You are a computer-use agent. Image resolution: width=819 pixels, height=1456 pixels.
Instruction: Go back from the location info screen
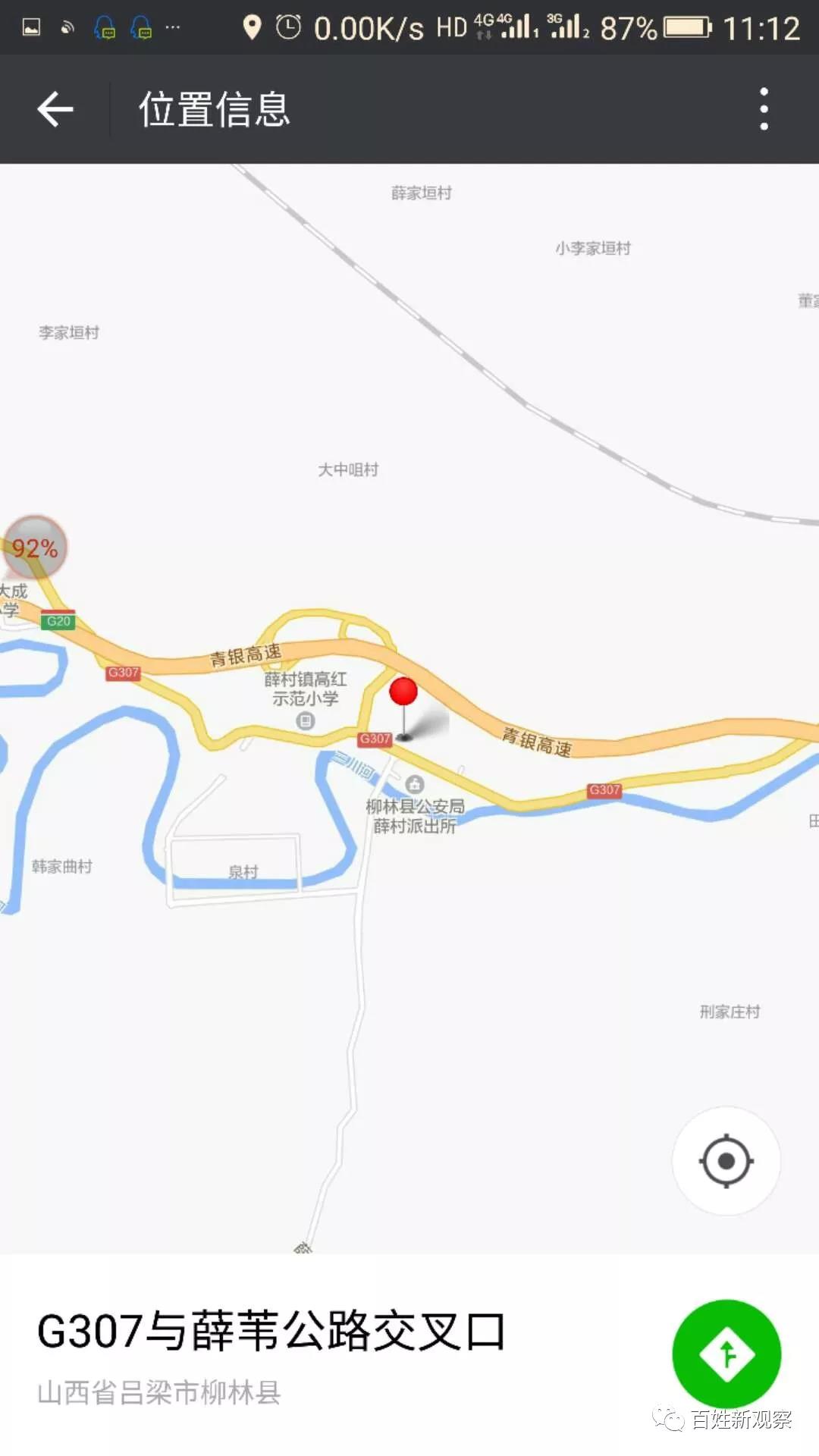point(55,109)
